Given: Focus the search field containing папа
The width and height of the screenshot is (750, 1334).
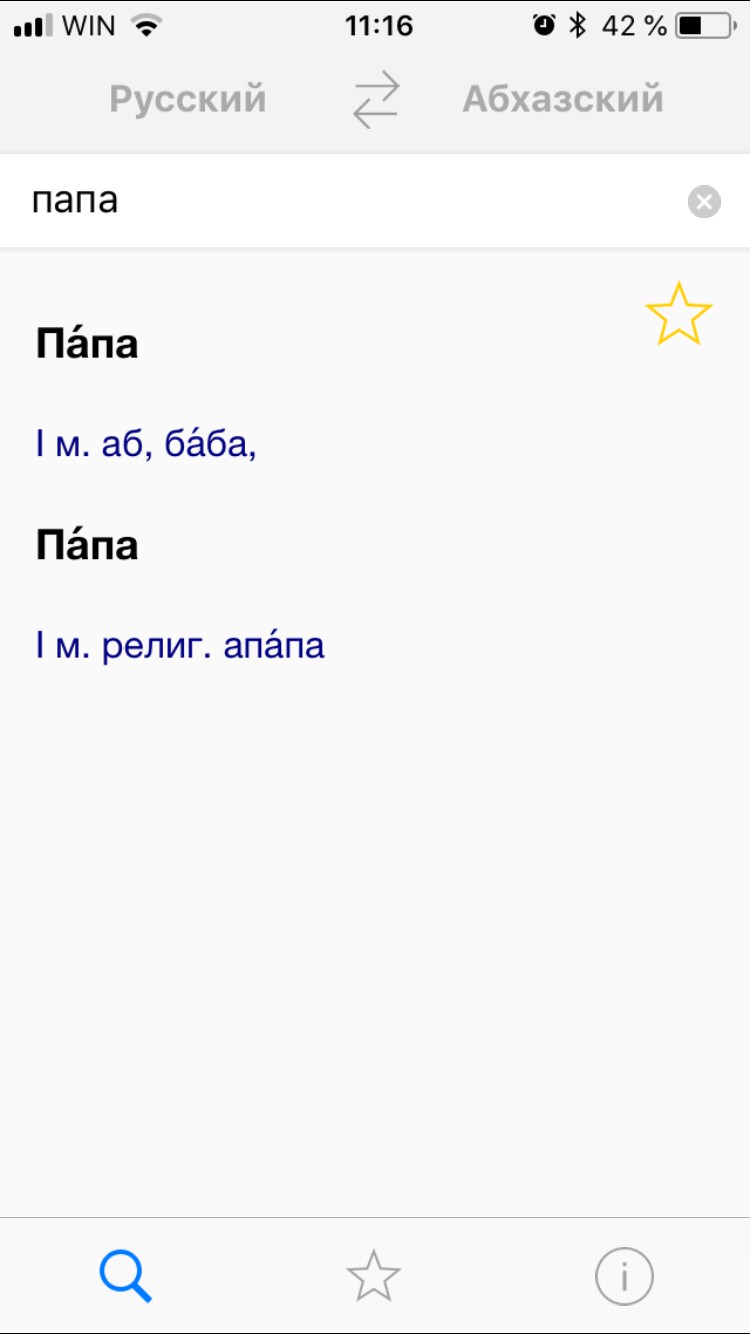Looking at the screenshot, I should (x=340, y=201).
